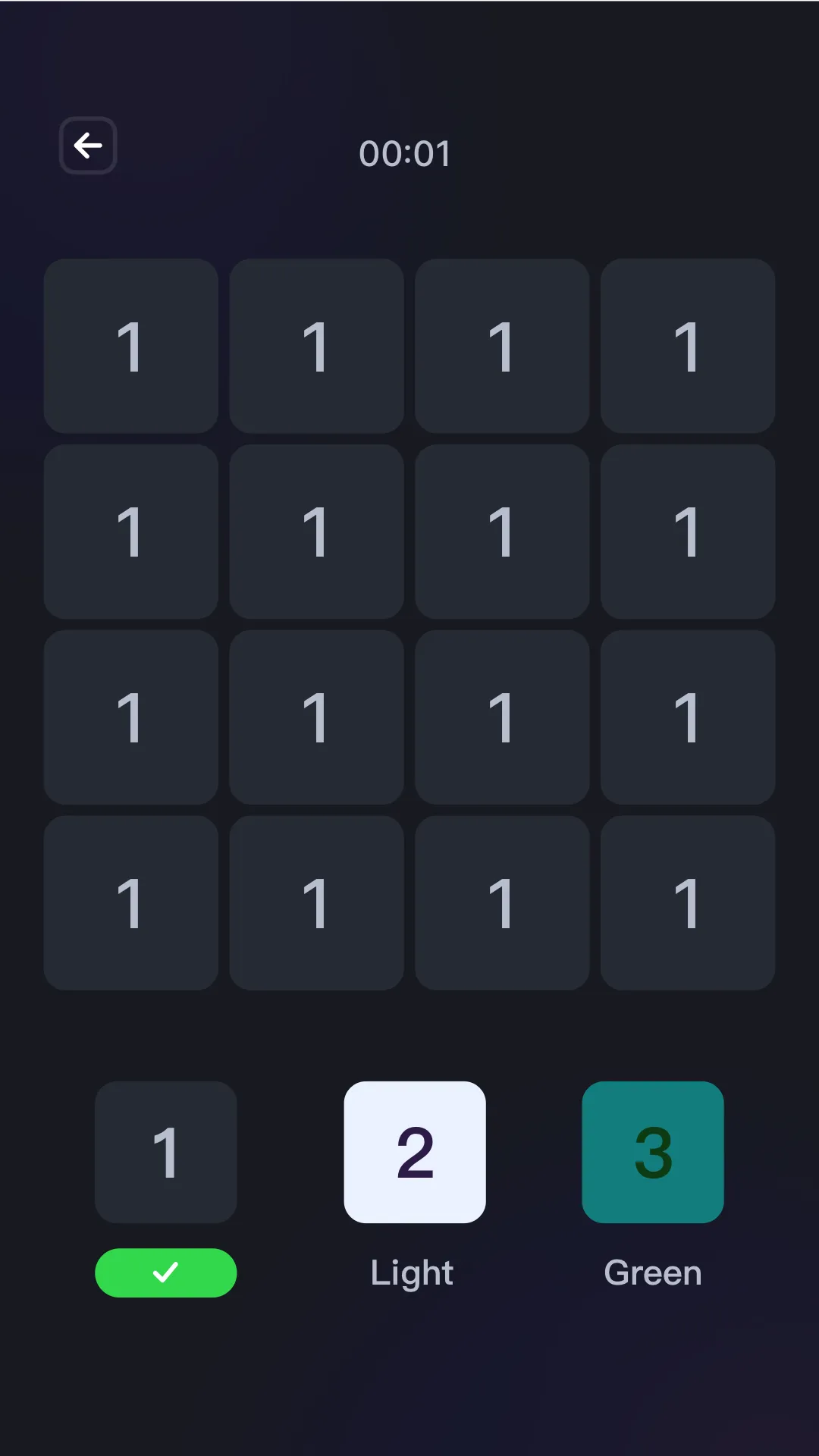Select the first tile in the top row

coord(131,346)
